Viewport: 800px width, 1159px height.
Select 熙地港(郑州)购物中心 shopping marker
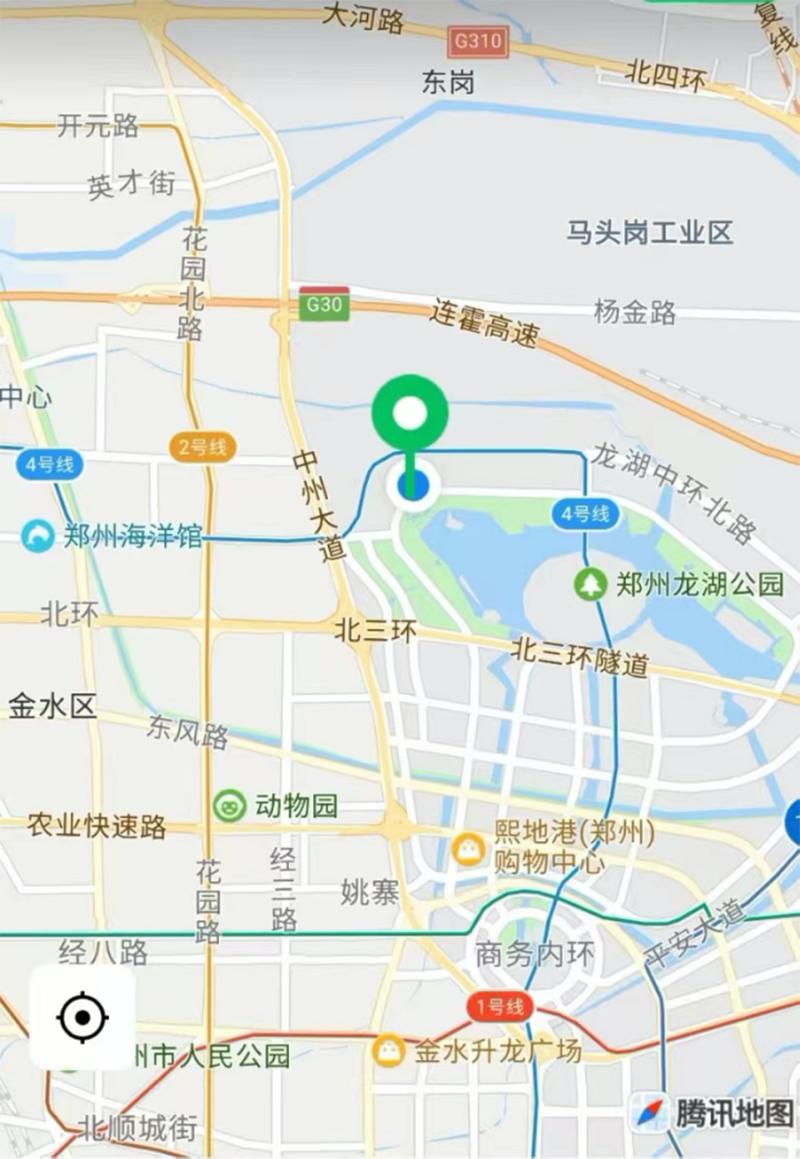[467, 849]
